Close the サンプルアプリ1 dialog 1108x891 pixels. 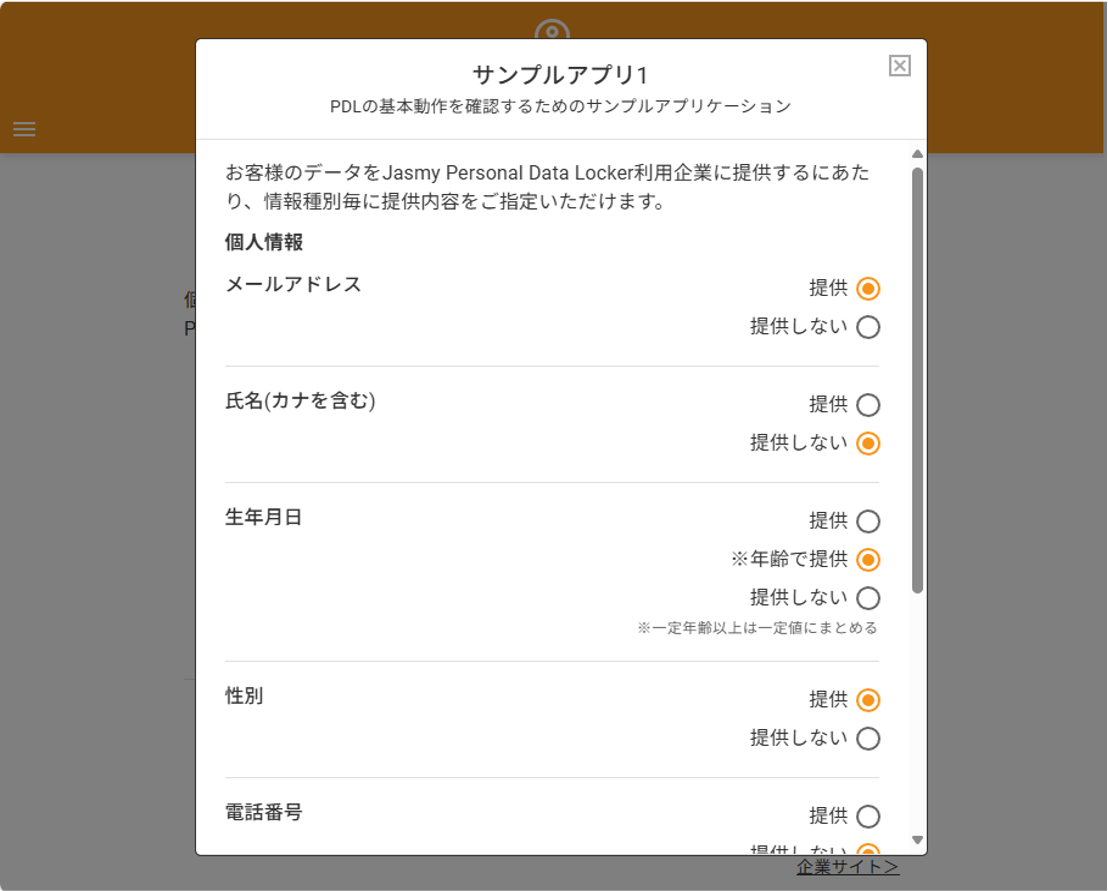899,66
